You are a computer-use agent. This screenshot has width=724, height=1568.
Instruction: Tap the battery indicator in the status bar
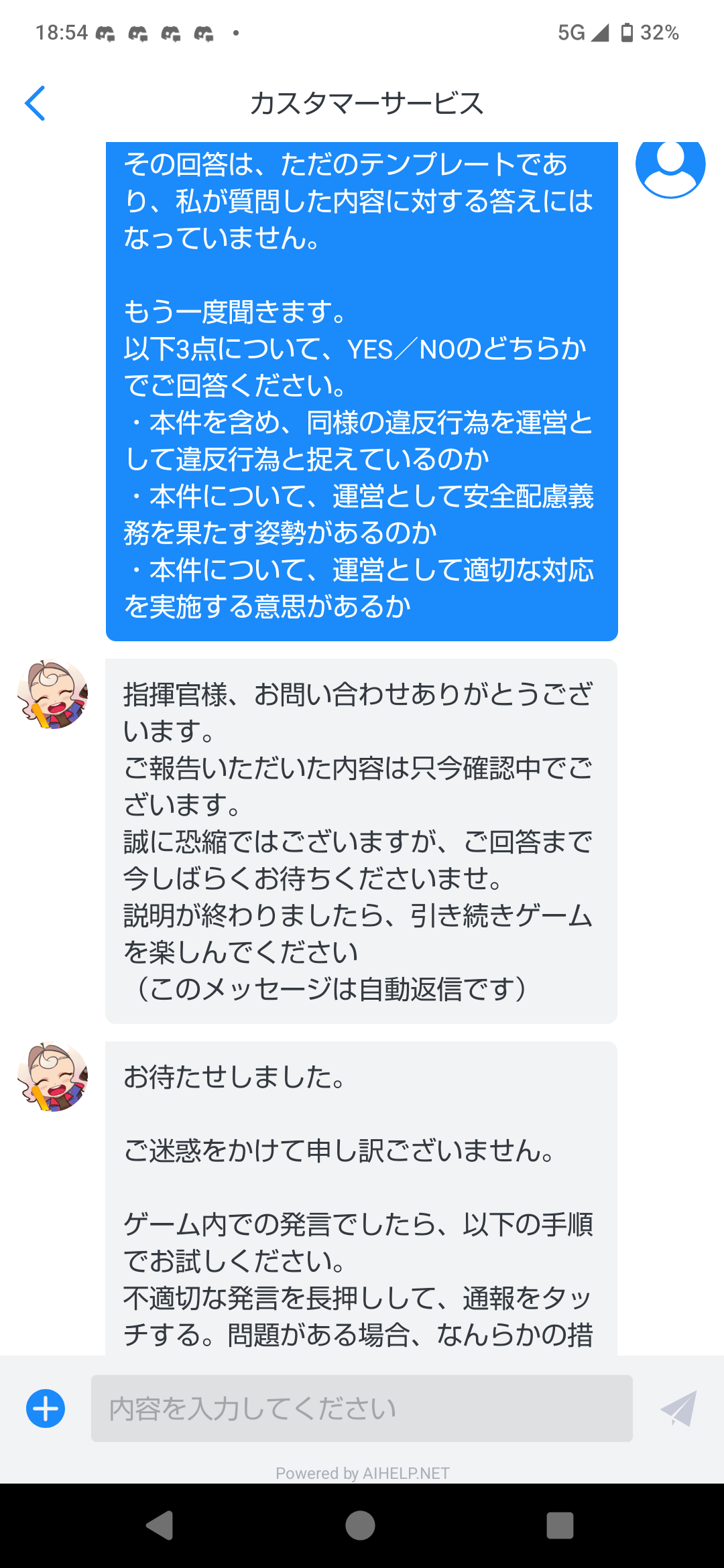[626, 32]
